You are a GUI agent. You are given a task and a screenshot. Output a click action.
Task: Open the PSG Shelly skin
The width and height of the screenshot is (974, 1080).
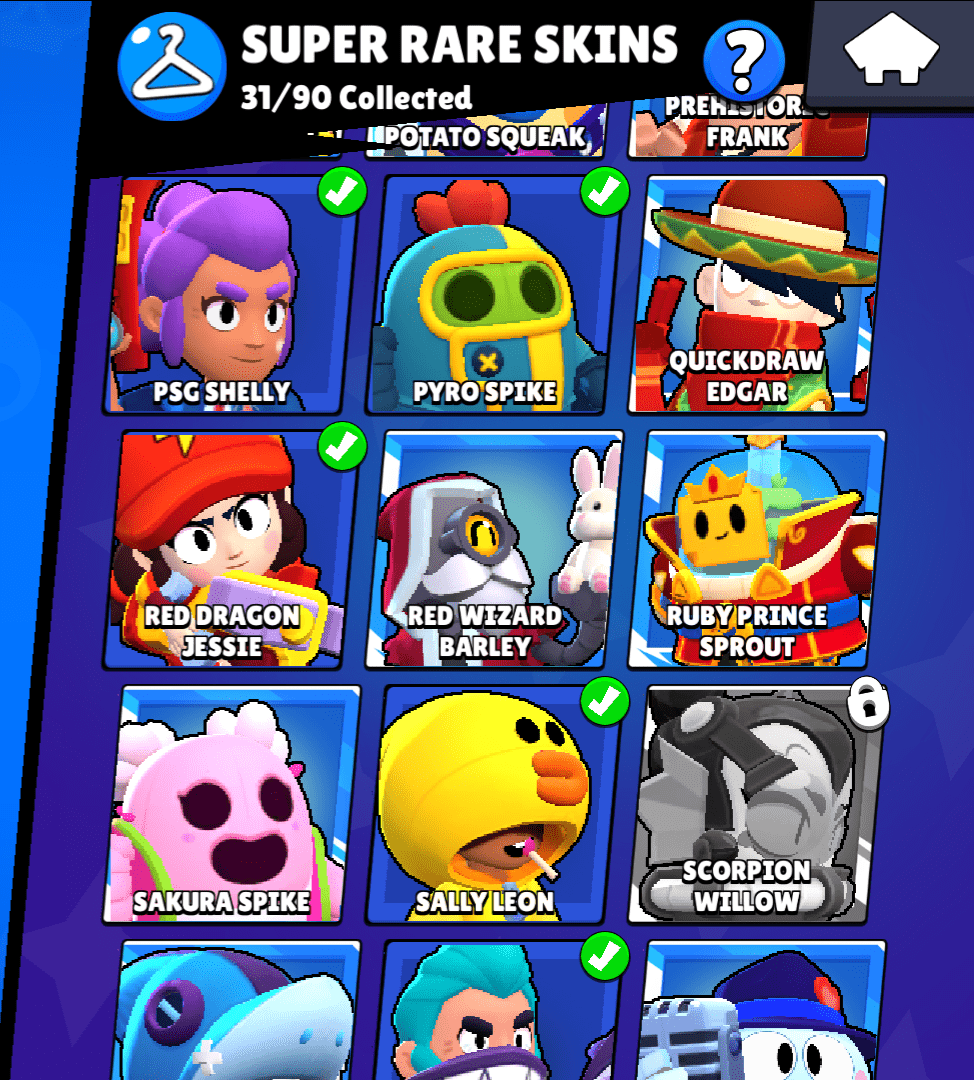229,295
